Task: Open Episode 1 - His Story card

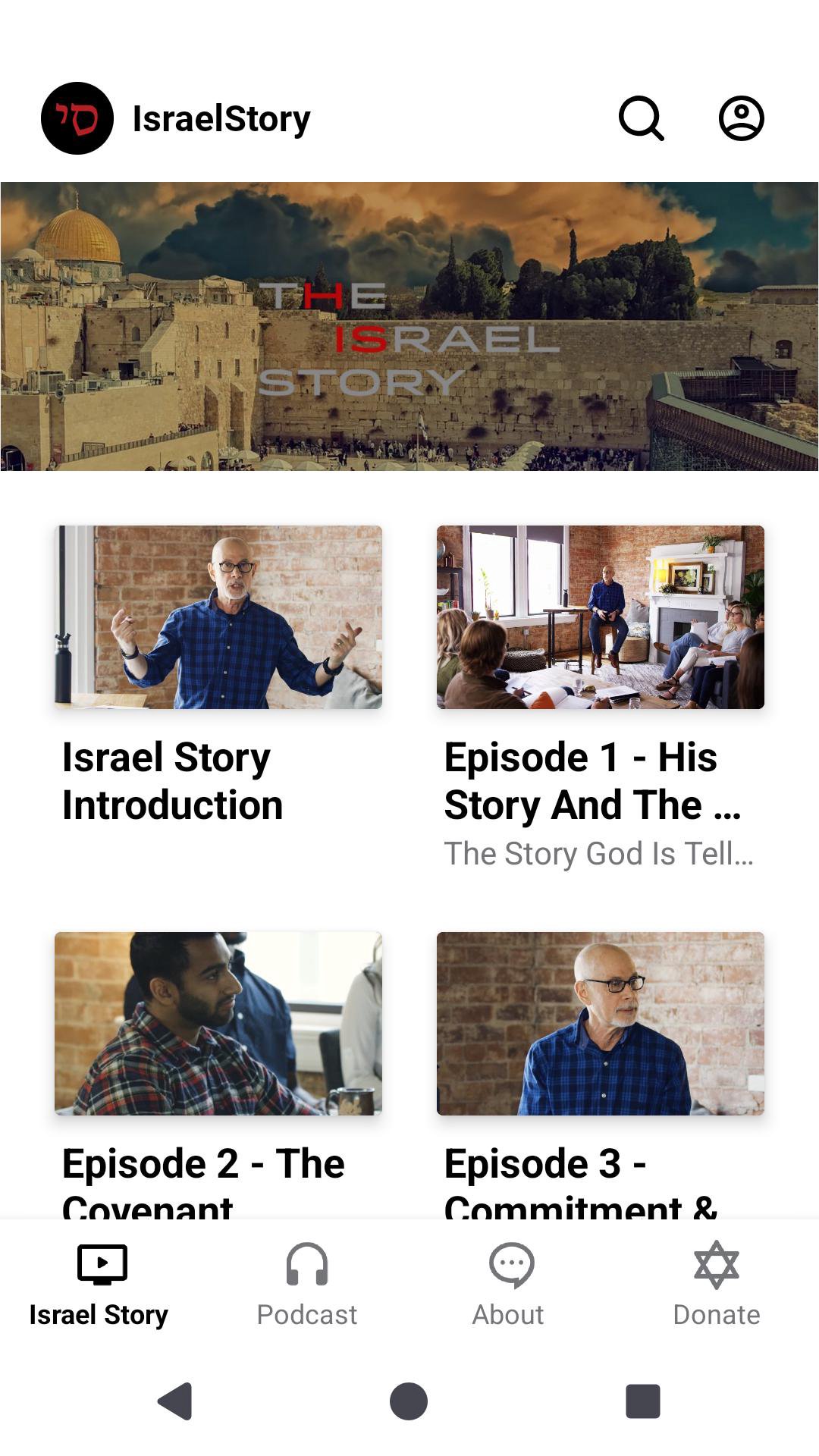Action: click(x=600, y=617)
